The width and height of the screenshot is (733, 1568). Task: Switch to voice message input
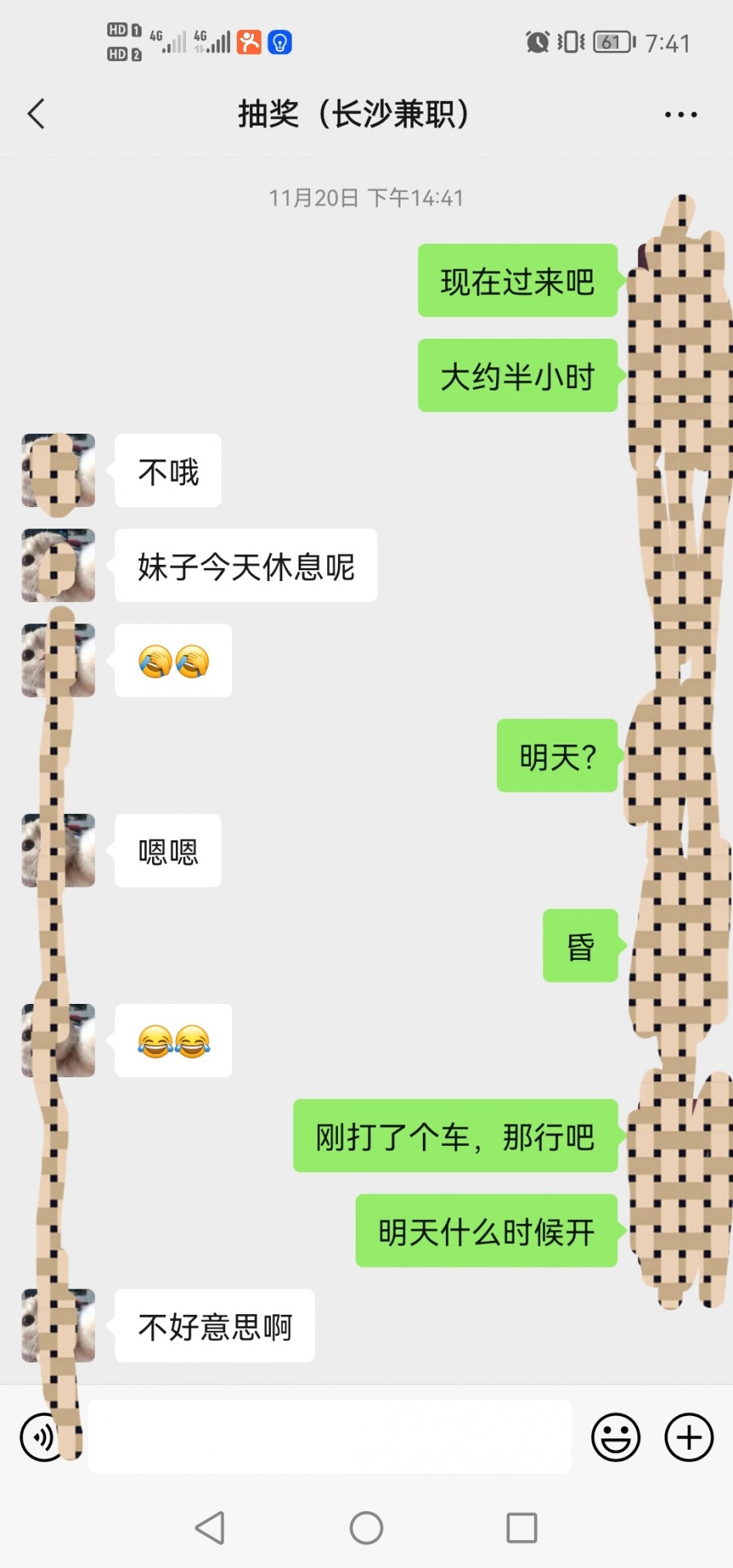42,1437
